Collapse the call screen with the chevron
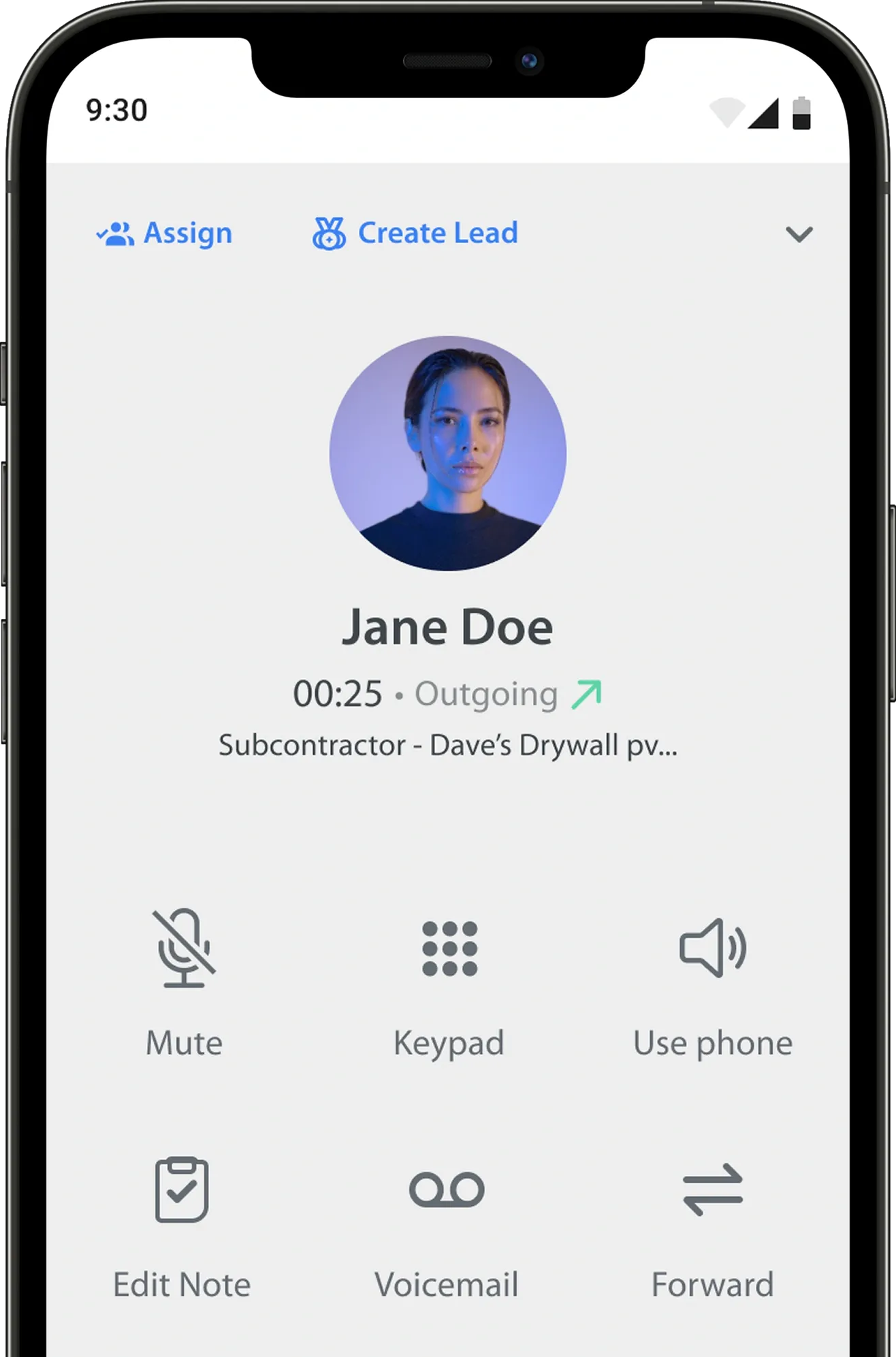This screenshot has height=1357, width=896. coord(799,234)
